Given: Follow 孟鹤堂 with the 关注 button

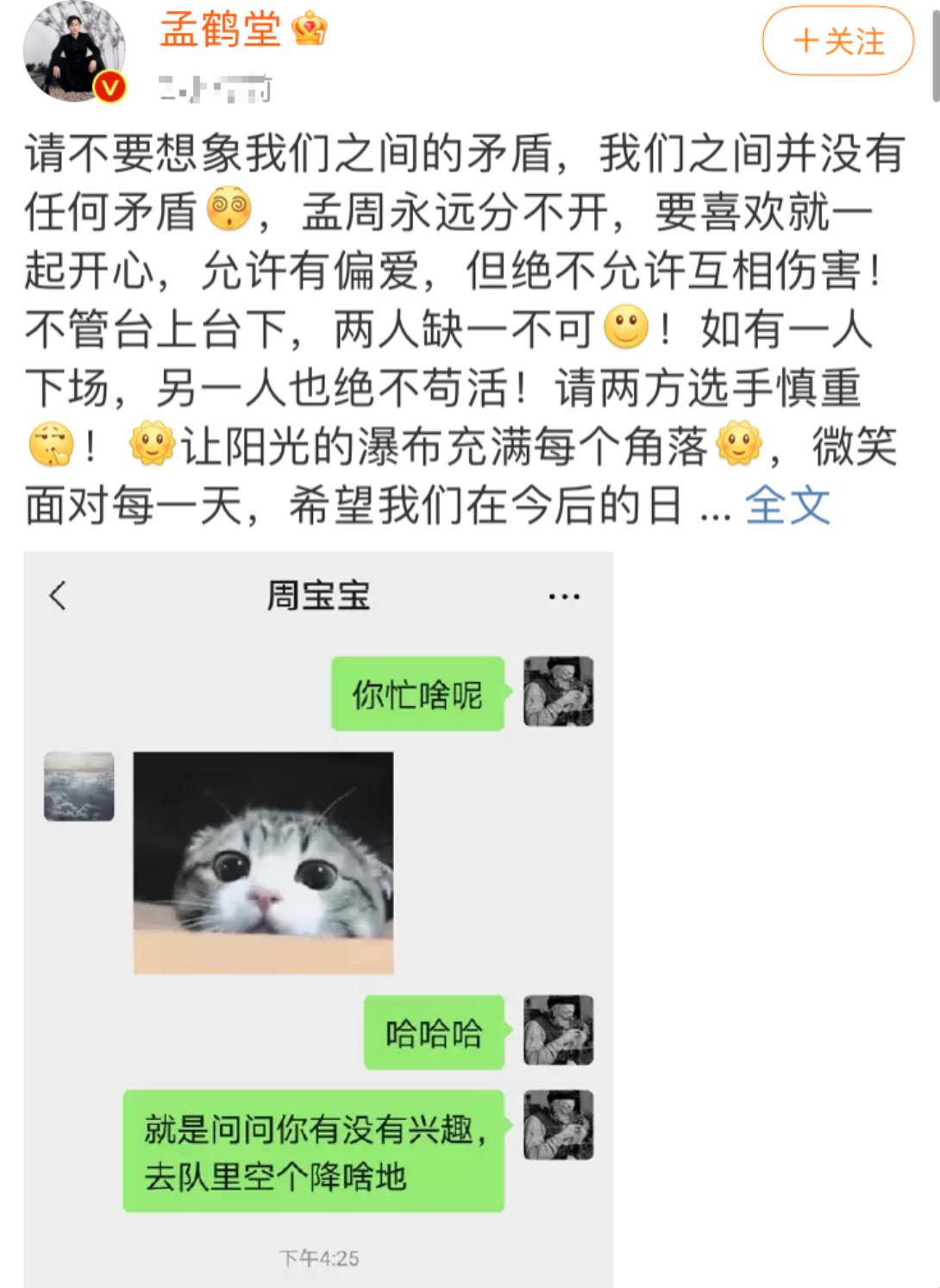Looking at the screenshot, I should click(837, 41).
